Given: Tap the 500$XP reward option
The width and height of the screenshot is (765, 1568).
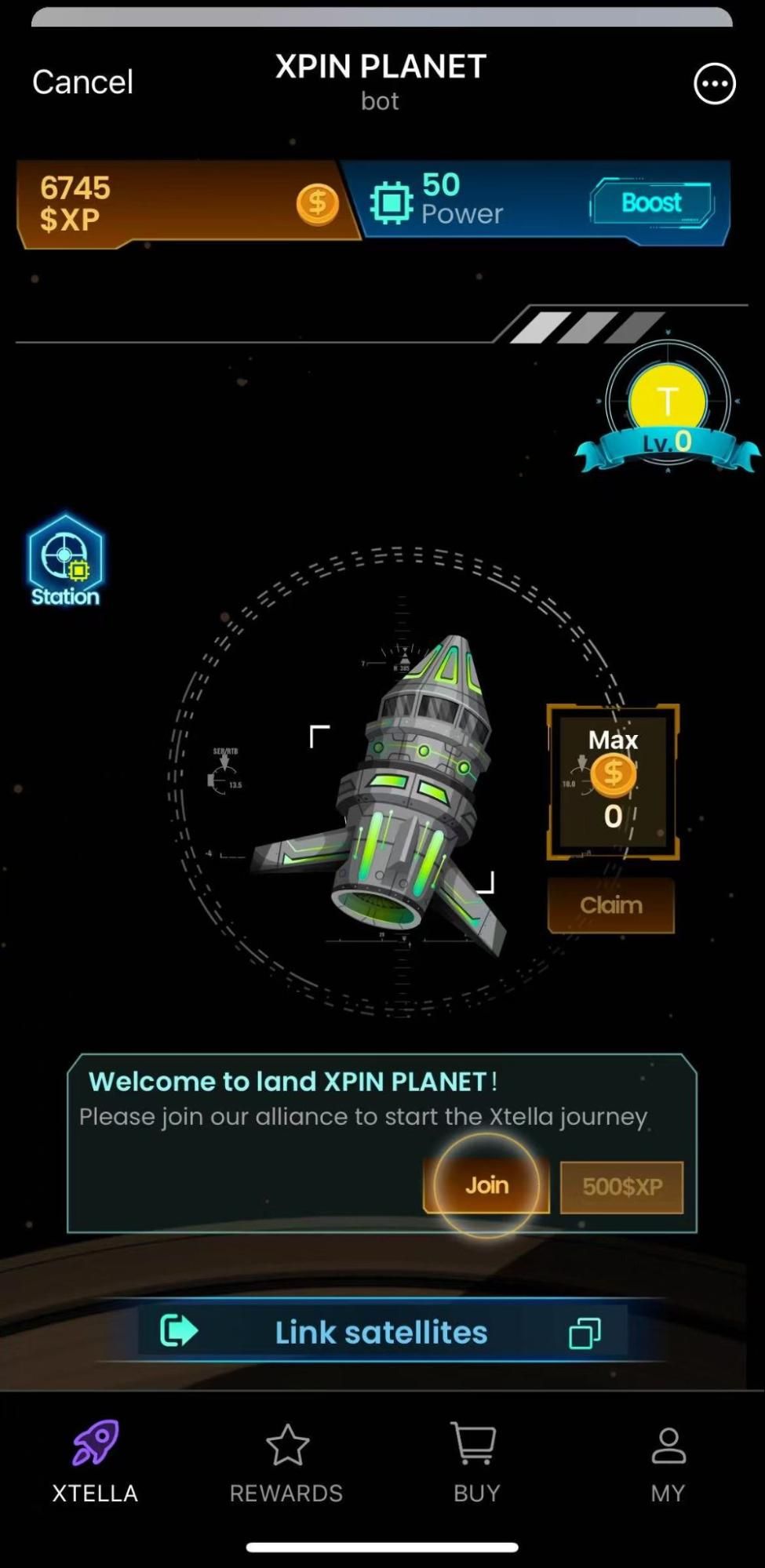Looking at the screenshot, I should (x=621, y=1187).
